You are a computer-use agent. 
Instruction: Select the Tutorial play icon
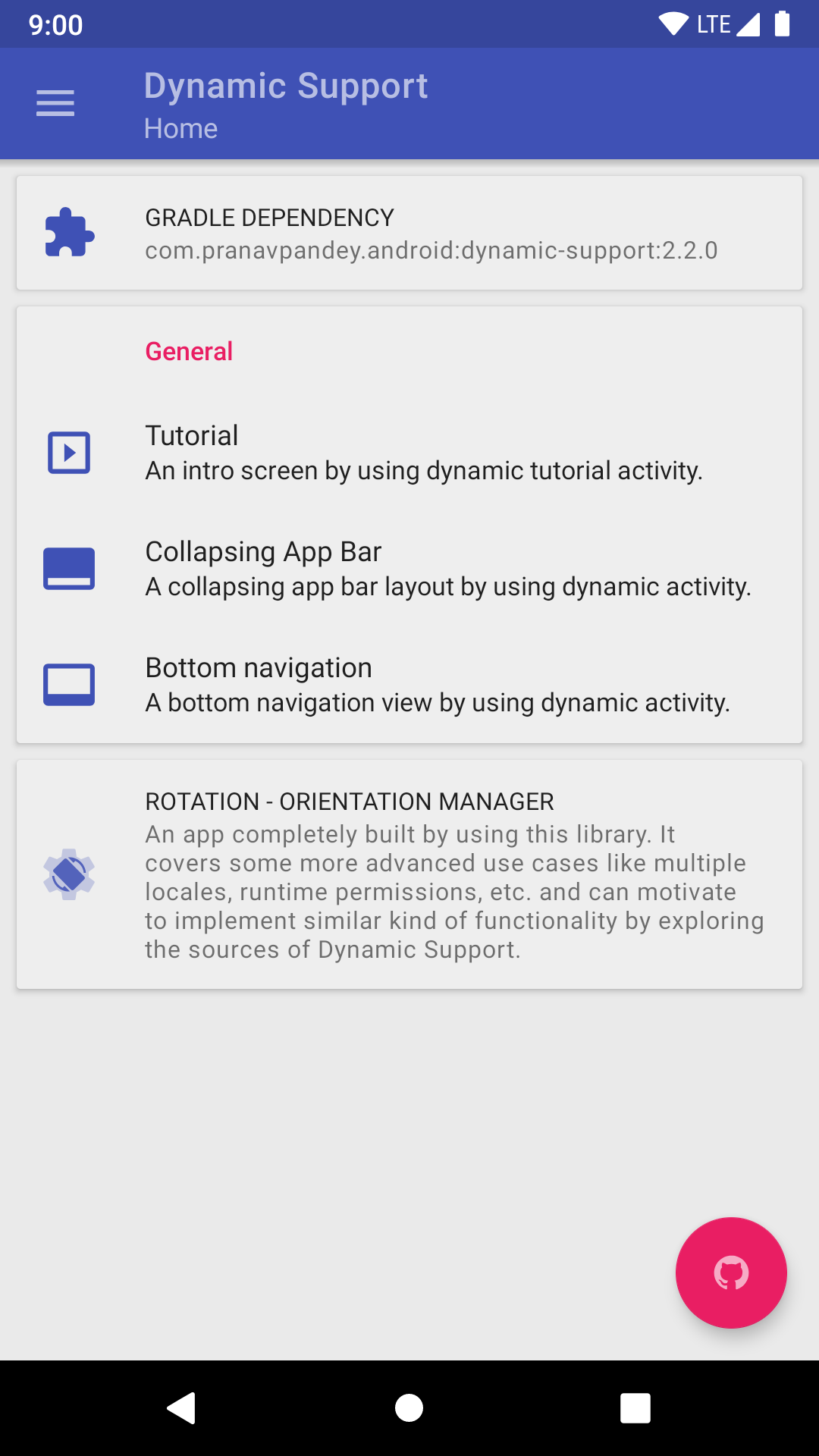coord(69,453)
